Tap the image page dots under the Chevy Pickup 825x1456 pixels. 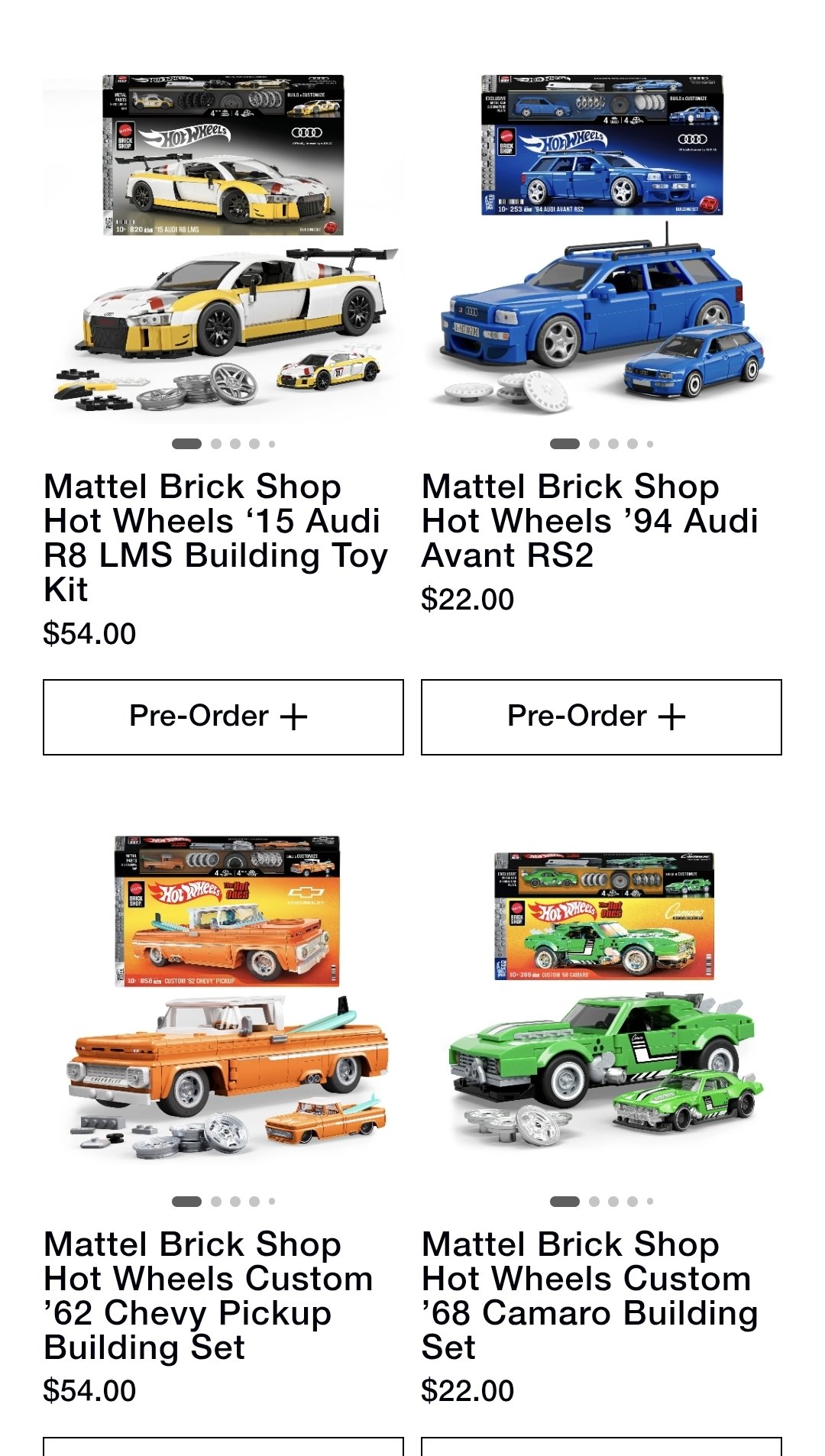click(223, 1202)
